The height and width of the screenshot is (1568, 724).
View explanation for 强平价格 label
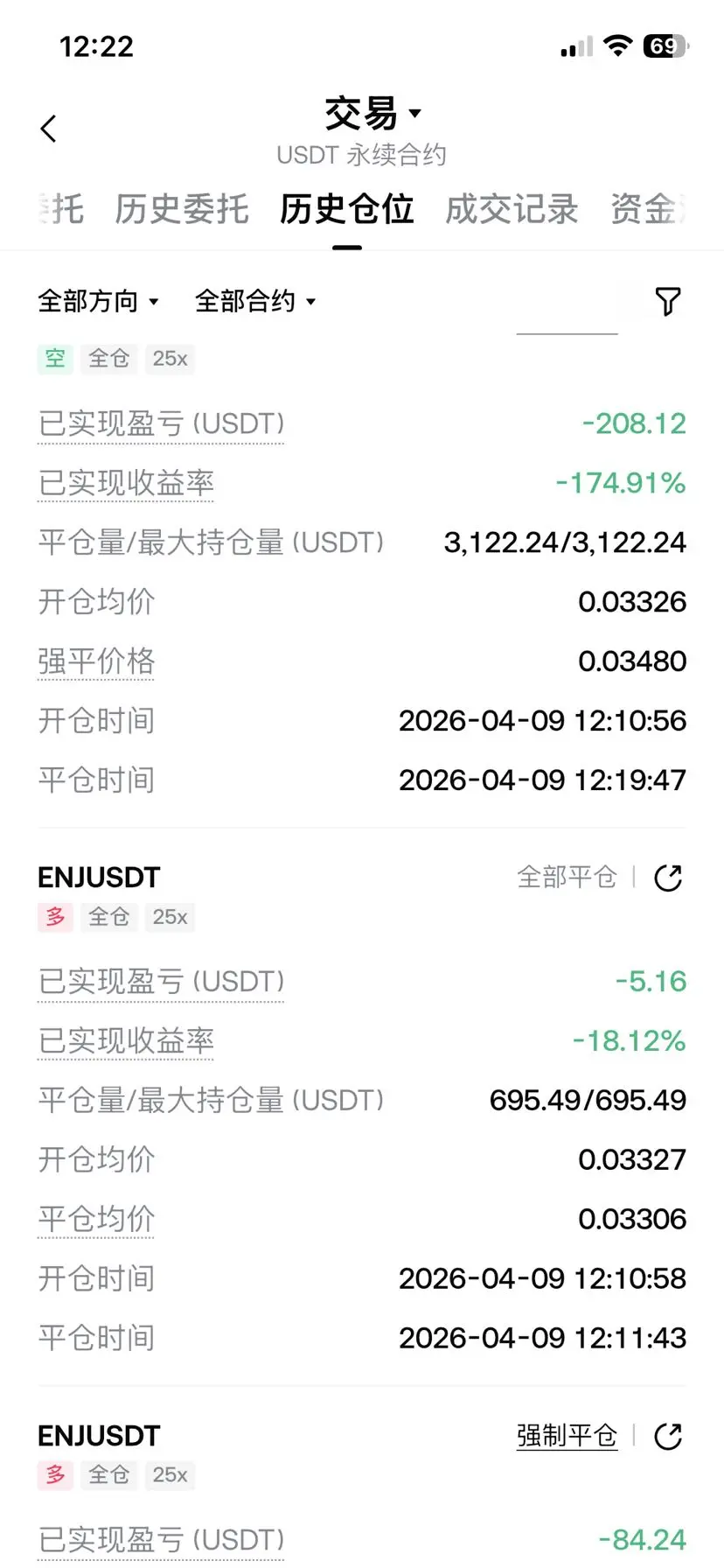(x=96, y=661)
